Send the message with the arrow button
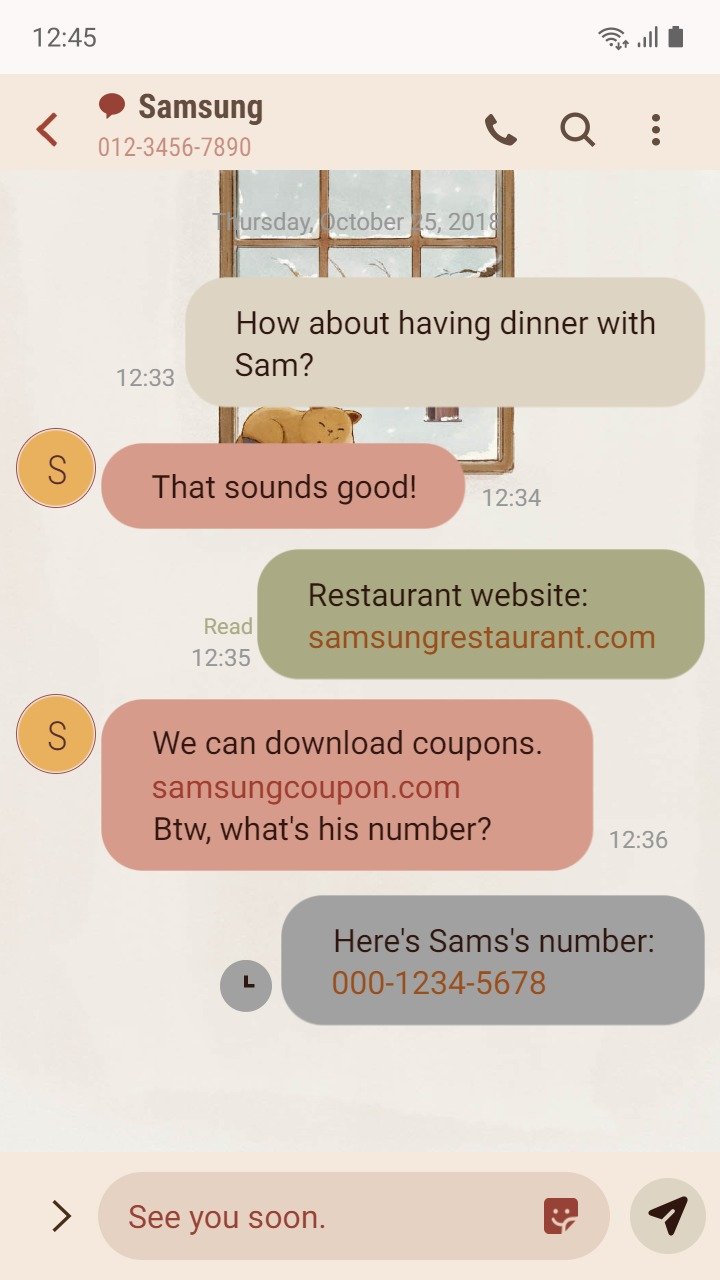 (x=668, y=1216)
